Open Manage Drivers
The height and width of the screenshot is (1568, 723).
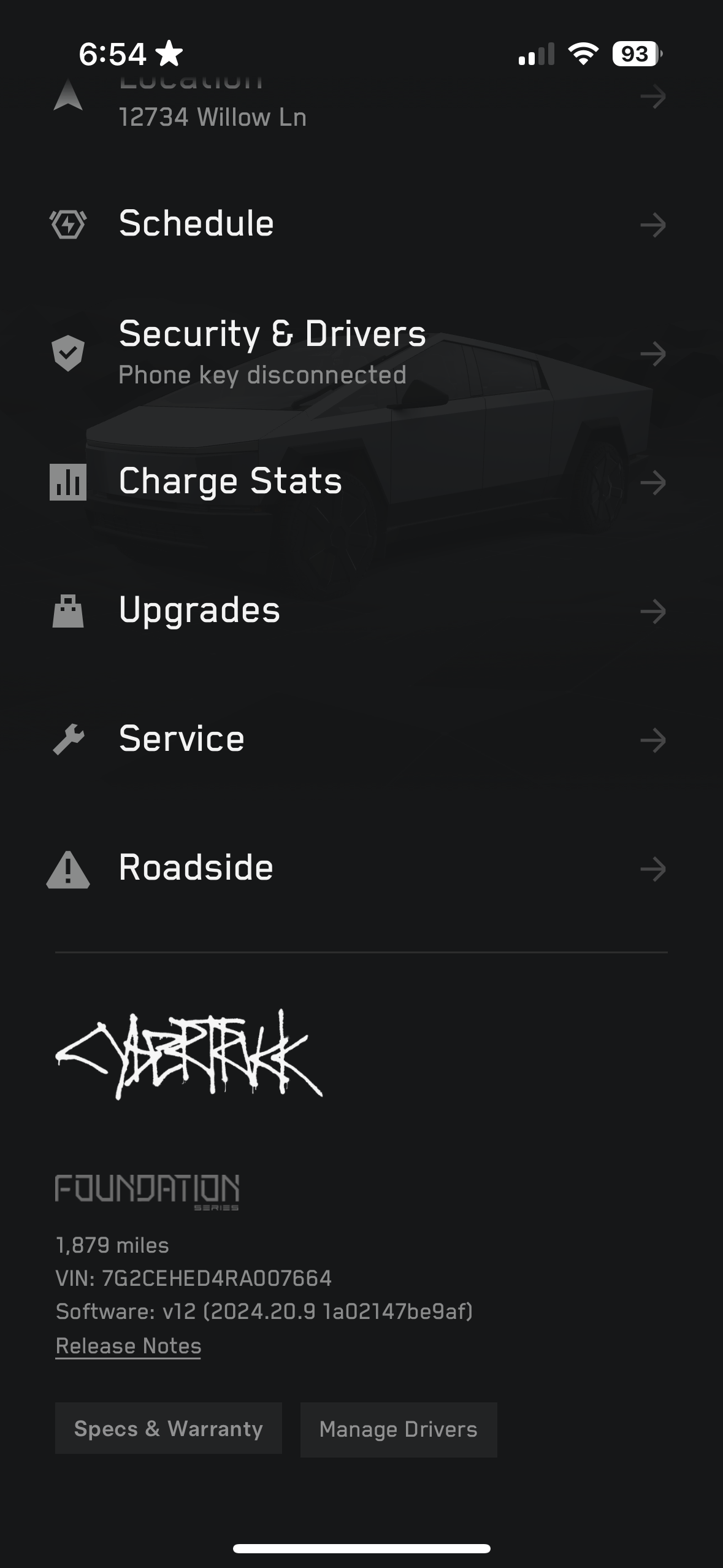[398, 1429]
